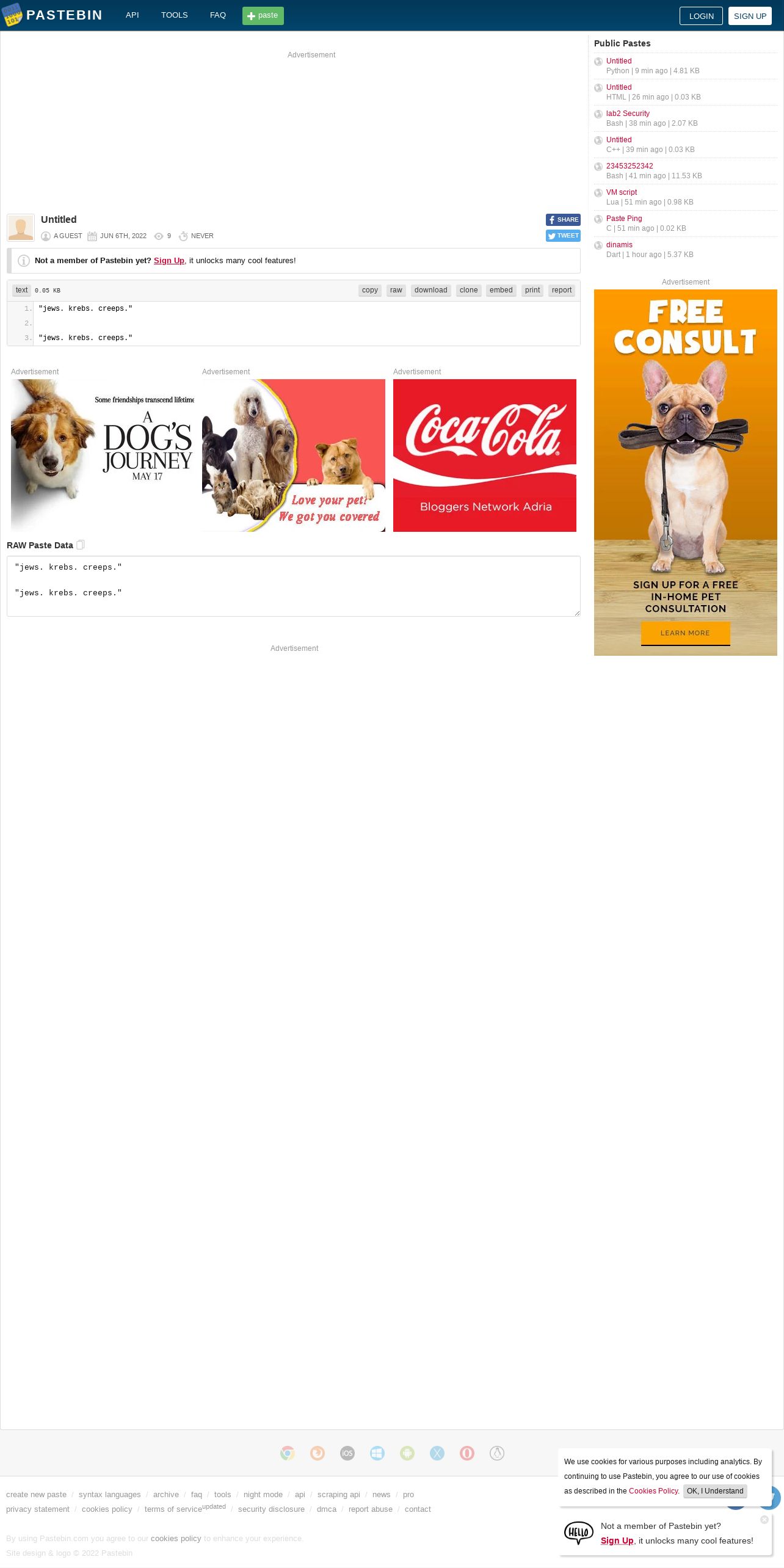Open the TOOLS menu
This screenshot has width=784, height=1568.
175,15
